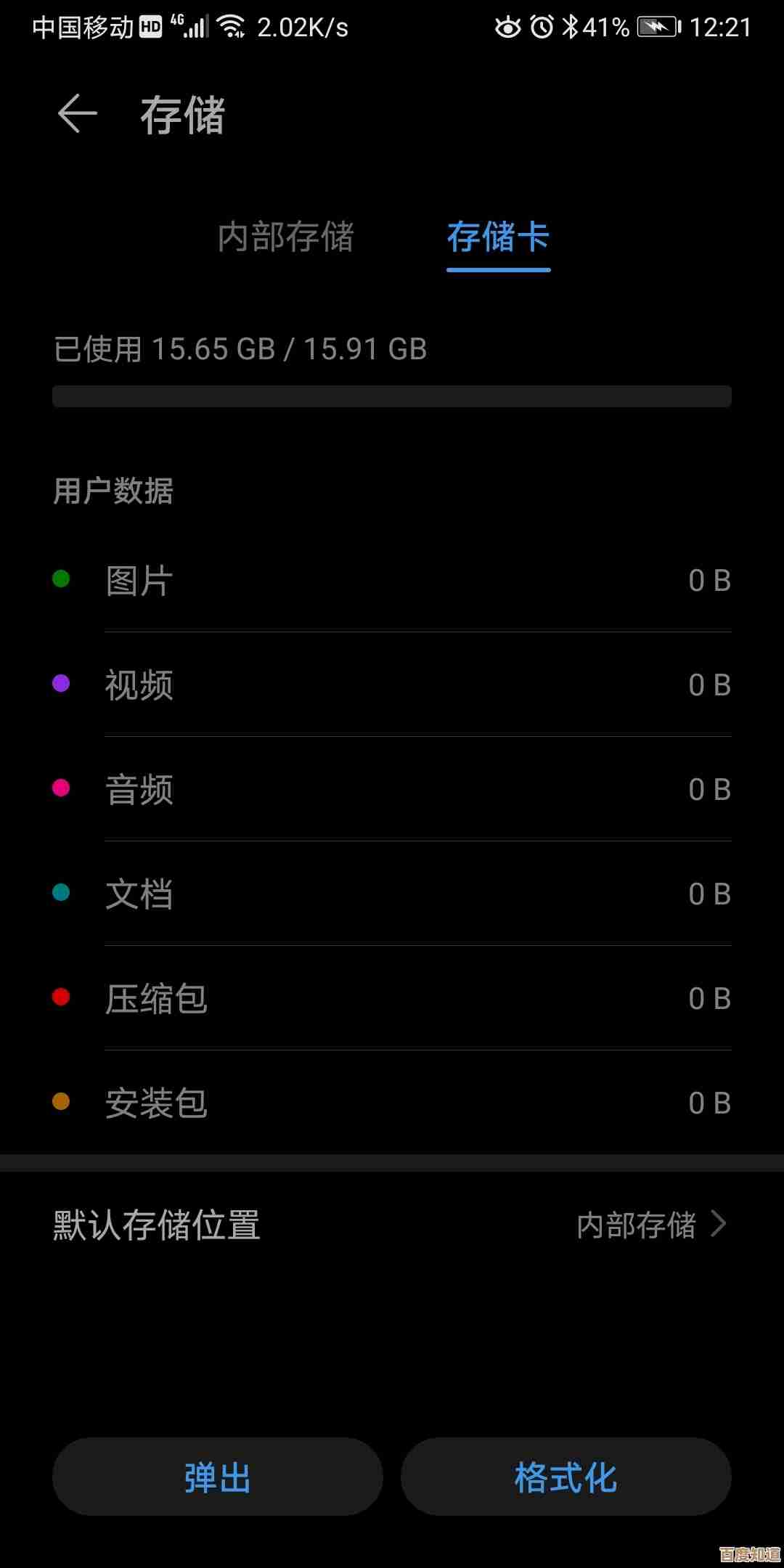This screenshot has width=784, height=1568.
Task: View 音频 files on the card
Action: [x=392, y=790]
